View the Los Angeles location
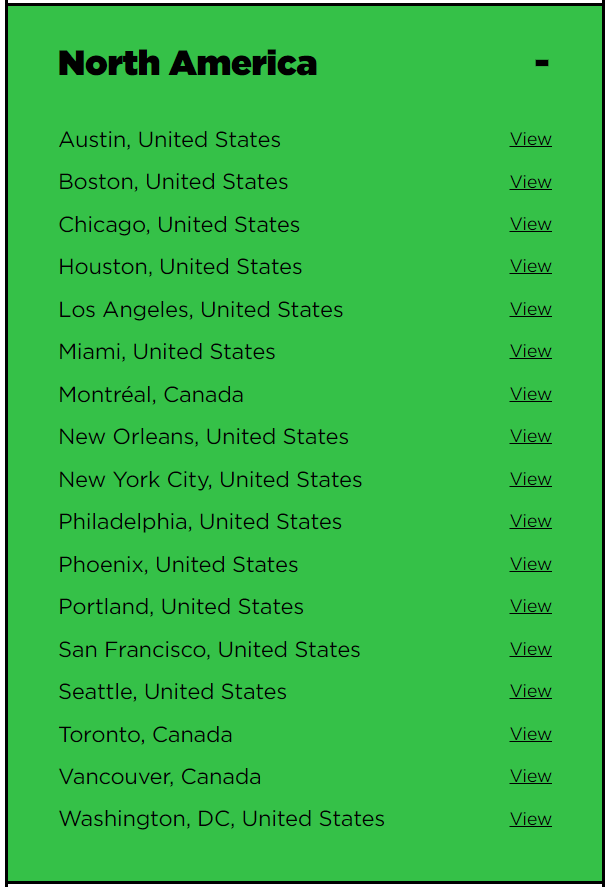Screen dimensions: 609x887 pos(530,309)
